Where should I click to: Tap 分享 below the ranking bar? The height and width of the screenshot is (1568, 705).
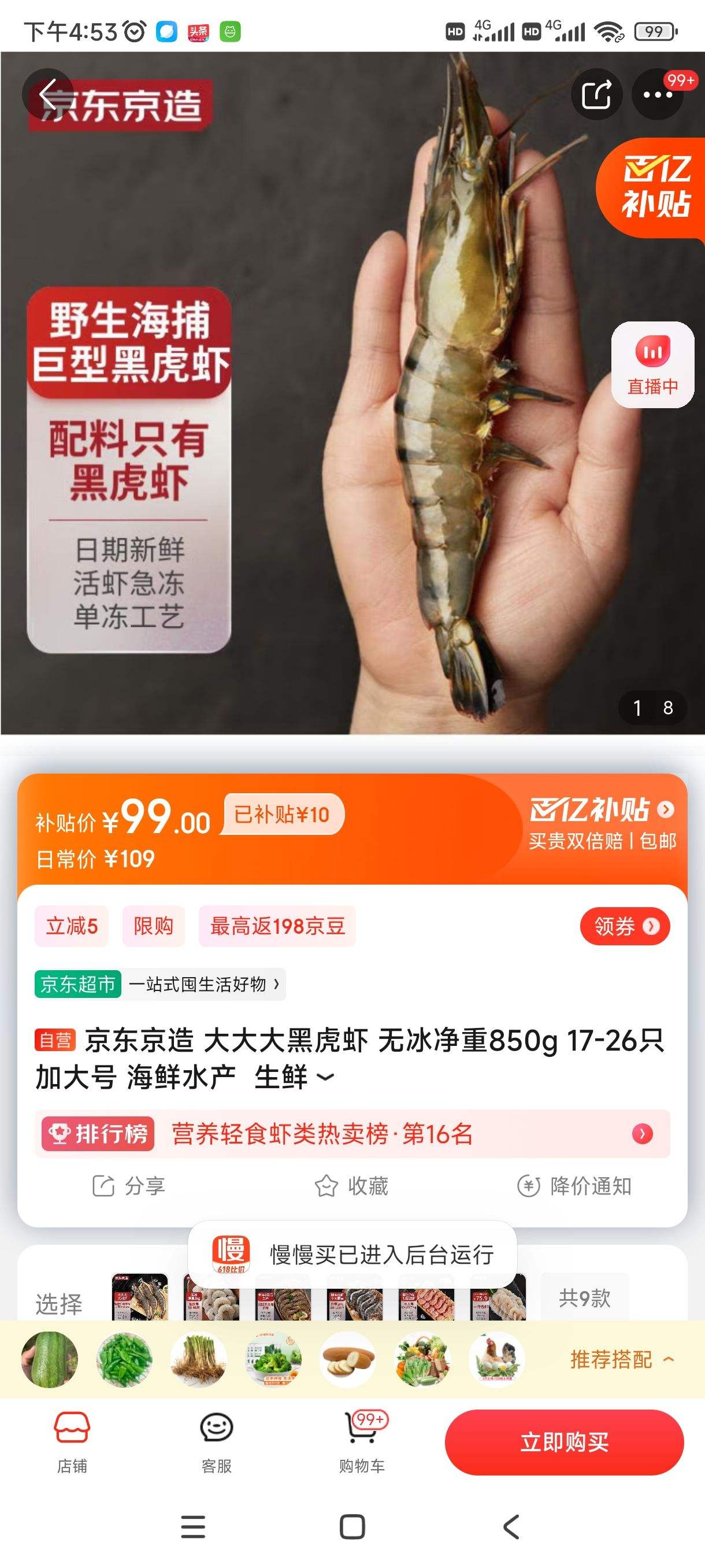128,1186
